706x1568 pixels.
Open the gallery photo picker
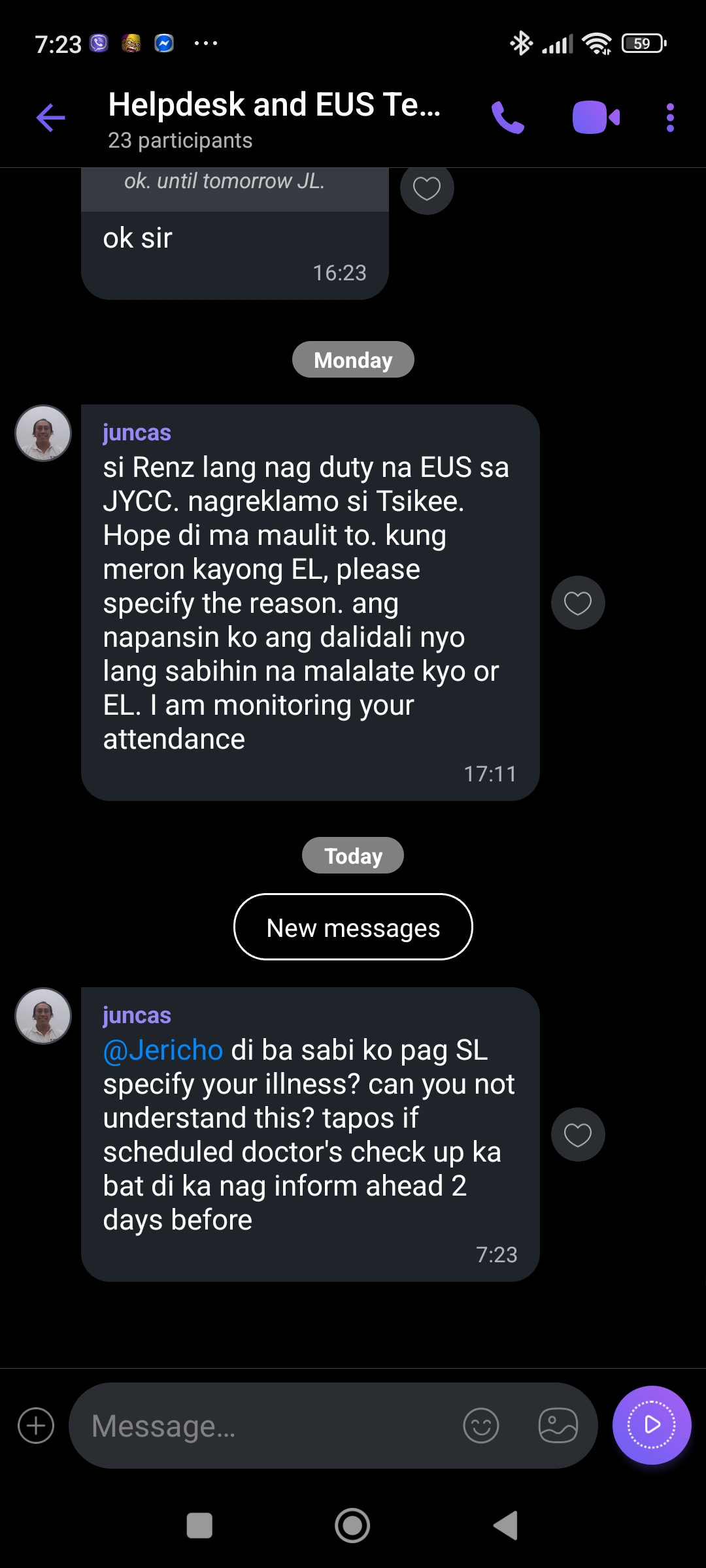558,1426
